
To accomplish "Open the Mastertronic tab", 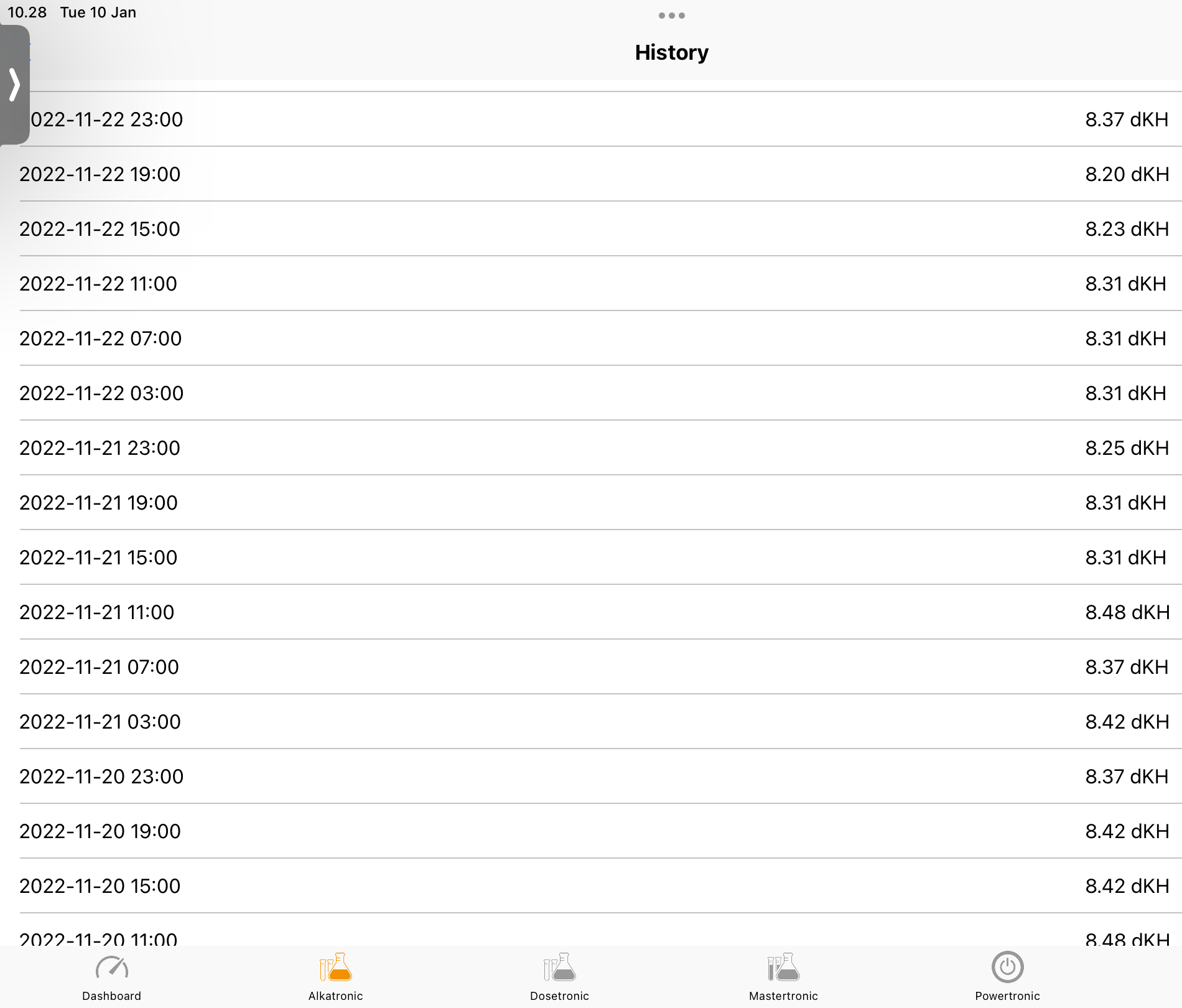I will [783, 977].
